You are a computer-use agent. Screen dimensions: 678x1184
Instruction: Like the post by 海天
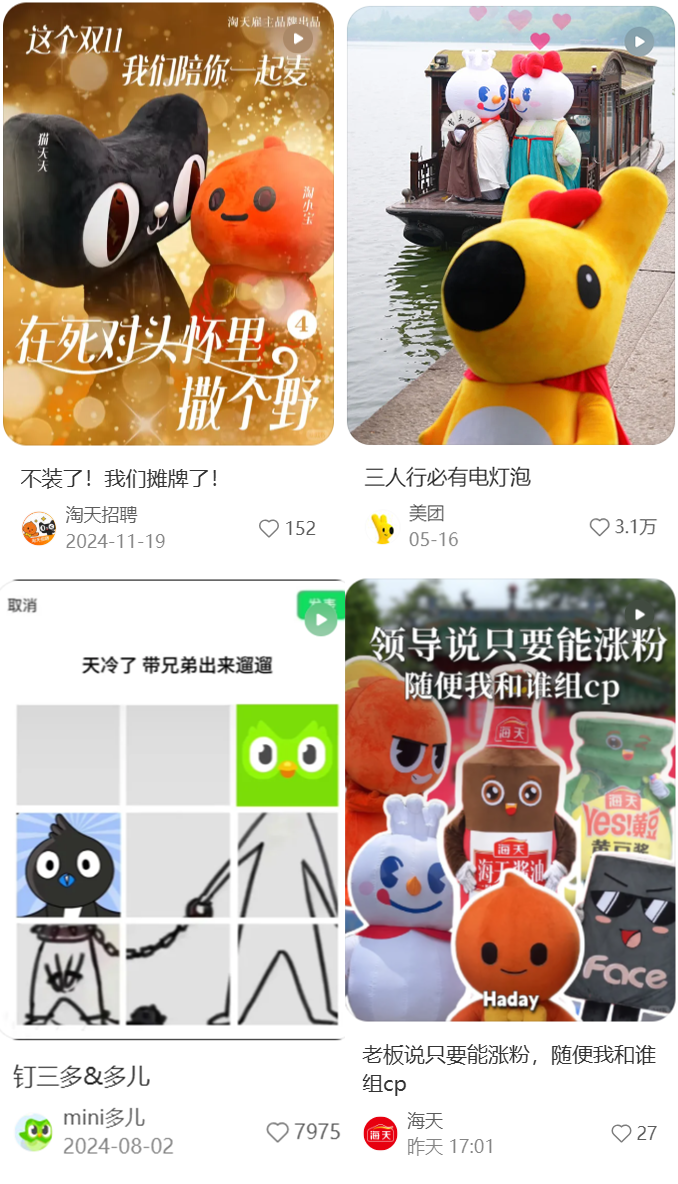(621, 1133)
